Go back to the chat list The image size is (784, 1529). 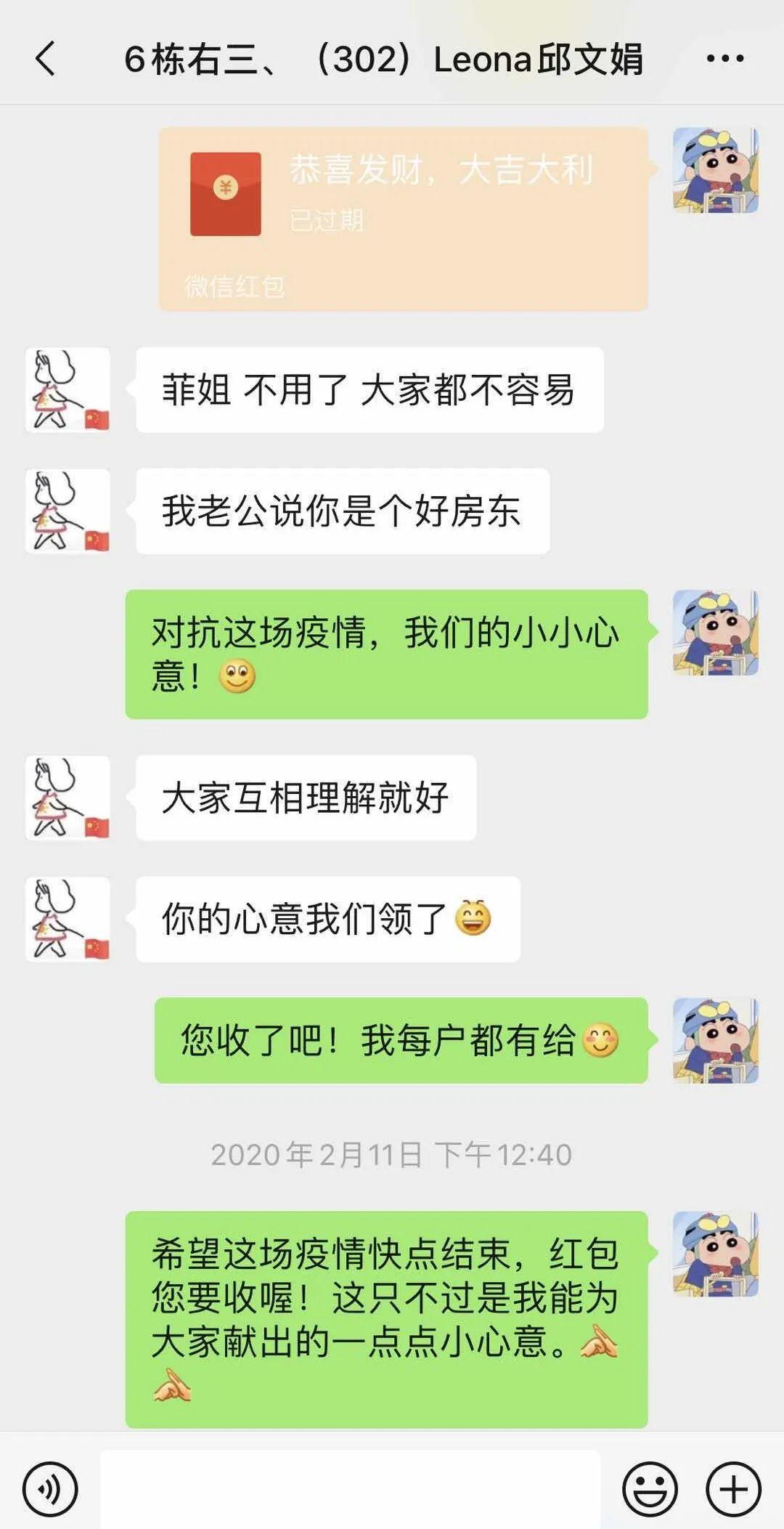45,59
